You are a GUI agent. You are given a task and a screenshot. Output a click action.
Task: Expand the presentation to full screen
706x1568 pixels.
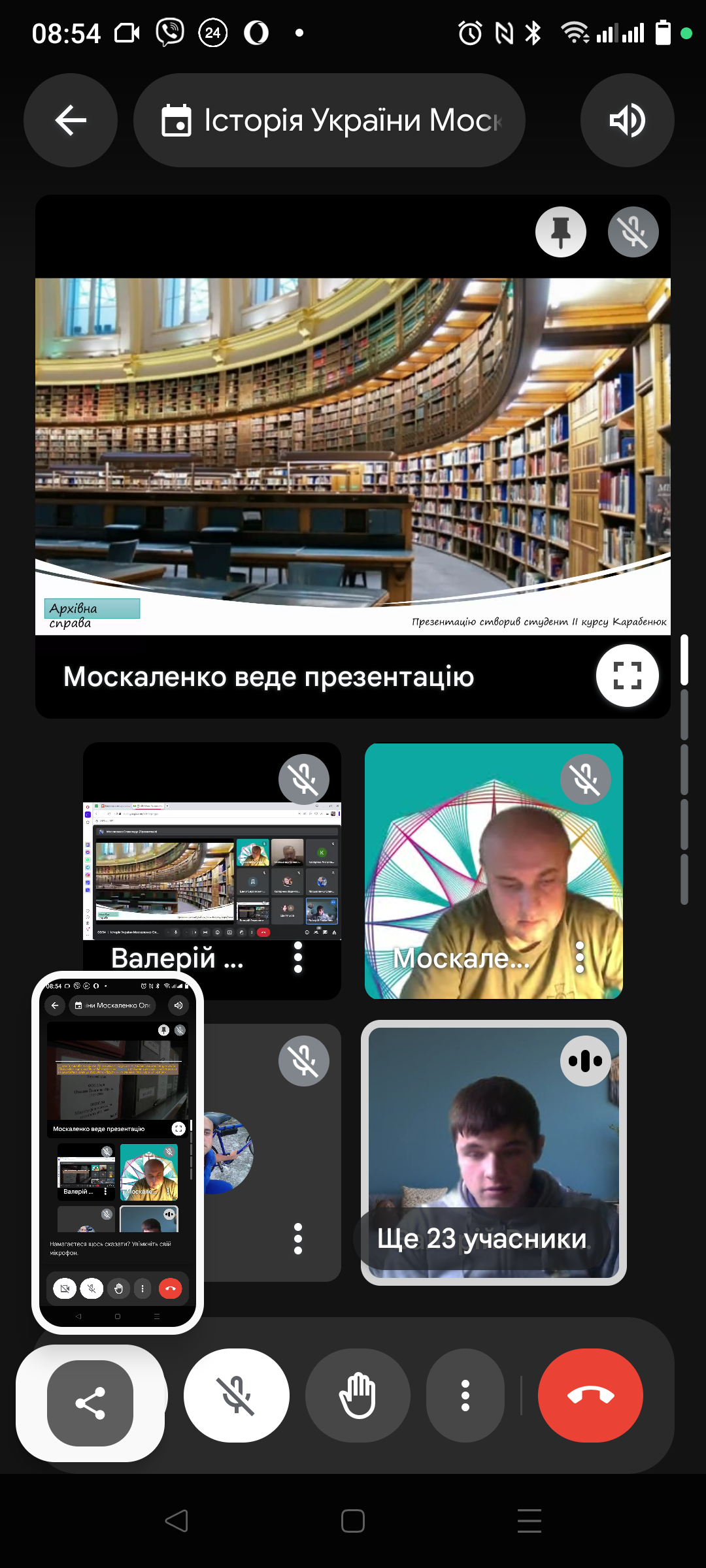(627, 676)
